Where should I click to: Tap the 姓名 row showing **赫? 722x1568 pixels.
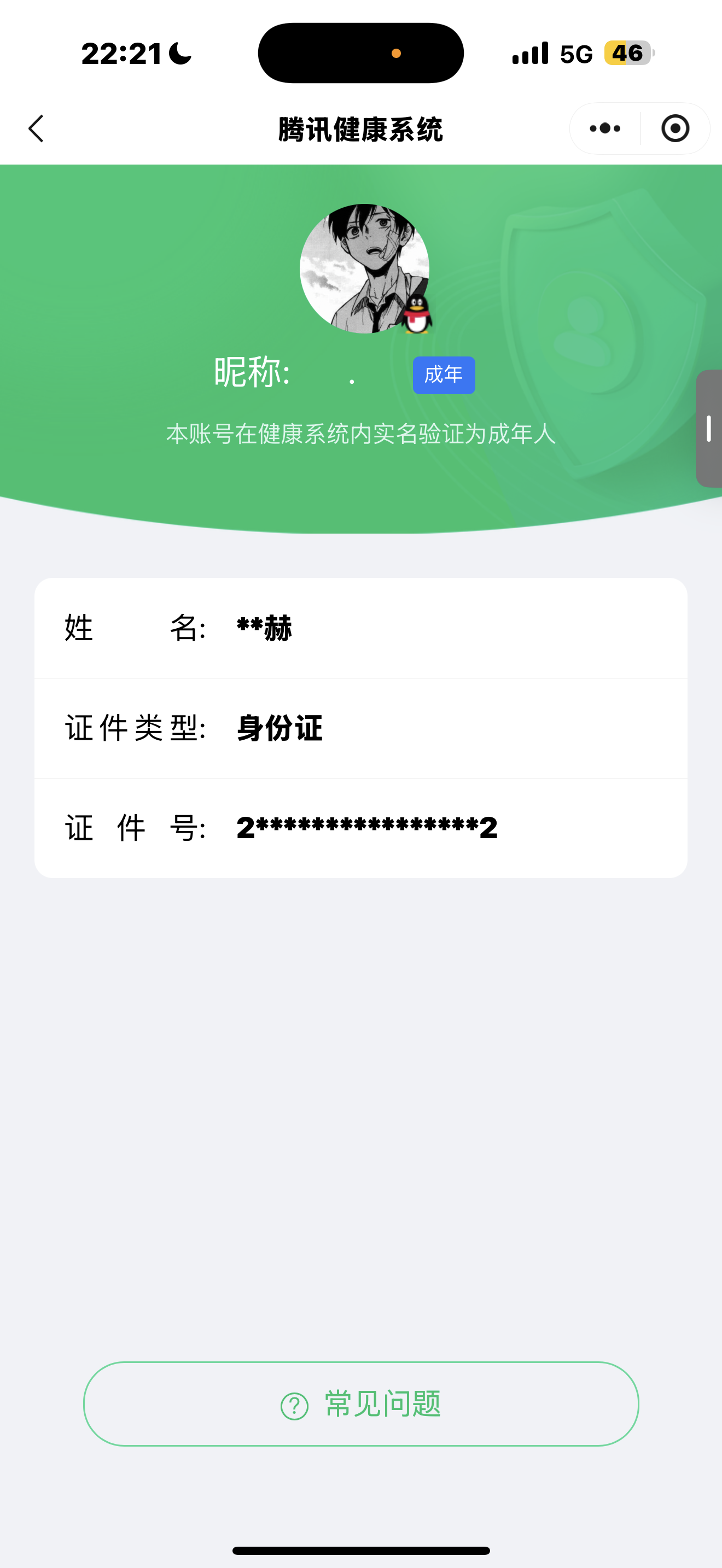point(361,628)
